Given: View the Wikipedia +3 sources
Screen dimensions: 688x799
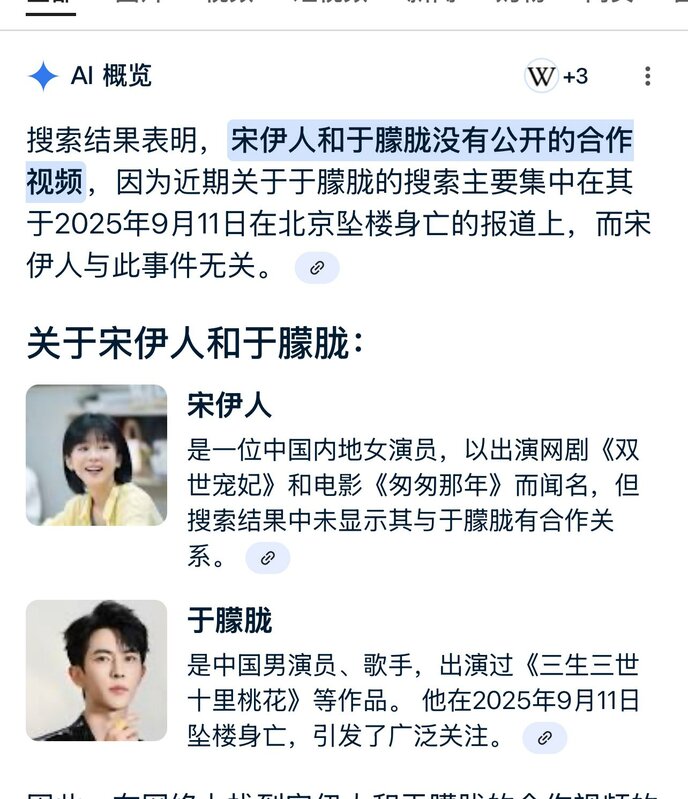Looking at the screenshot, I should click(x=557, y=76).
